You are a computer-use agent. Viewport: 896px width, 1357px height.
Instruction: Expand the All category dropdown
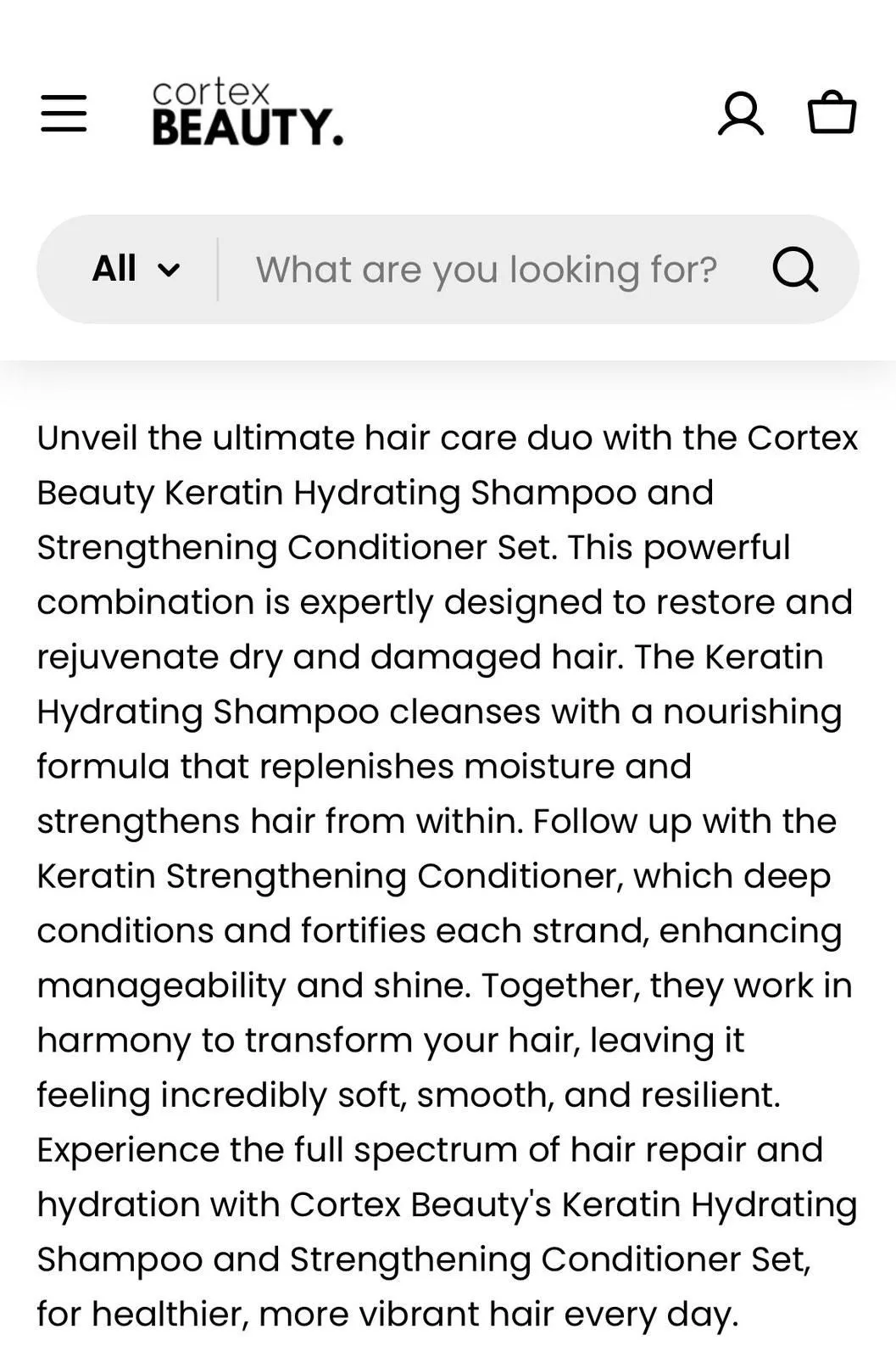coord(136,269)
